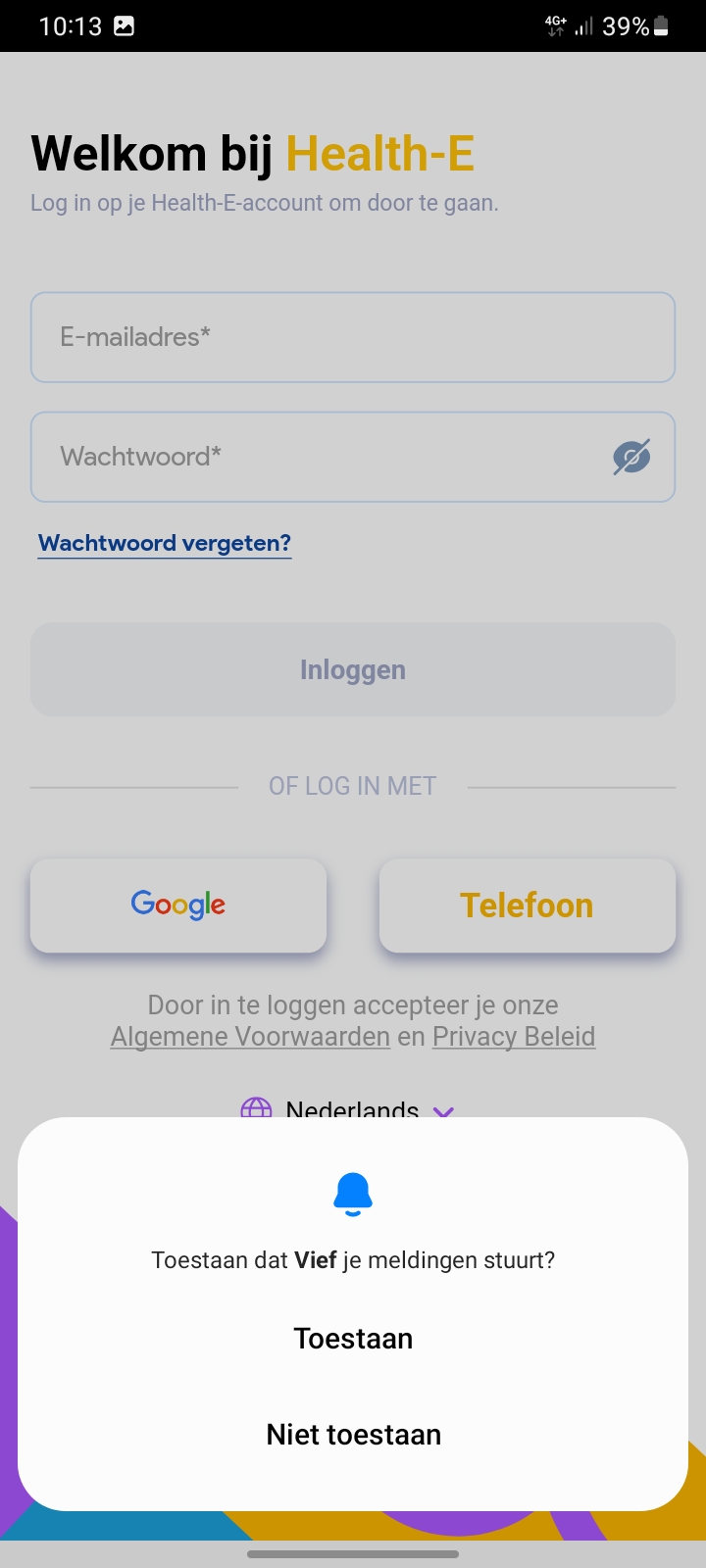
Task: Tap the Wachtwoord password field
Action: click(314, 457)
